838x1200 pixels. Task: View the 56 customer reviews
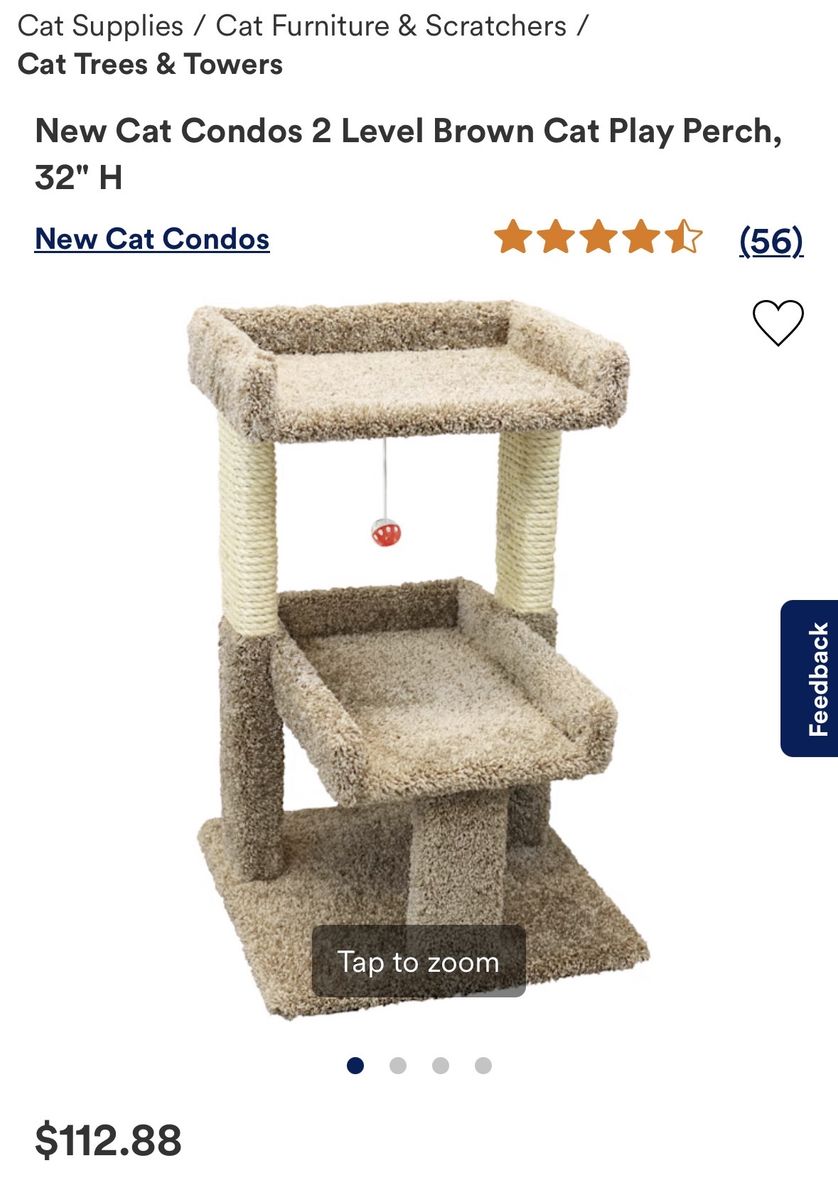(771, 240)
